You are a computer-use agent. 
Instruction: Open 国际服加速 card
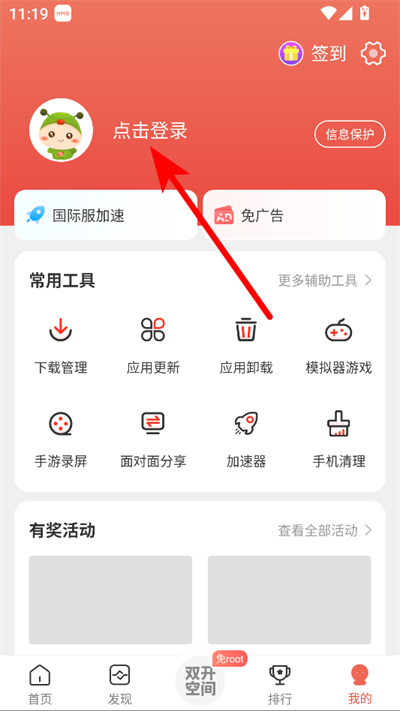pos(106,215)
